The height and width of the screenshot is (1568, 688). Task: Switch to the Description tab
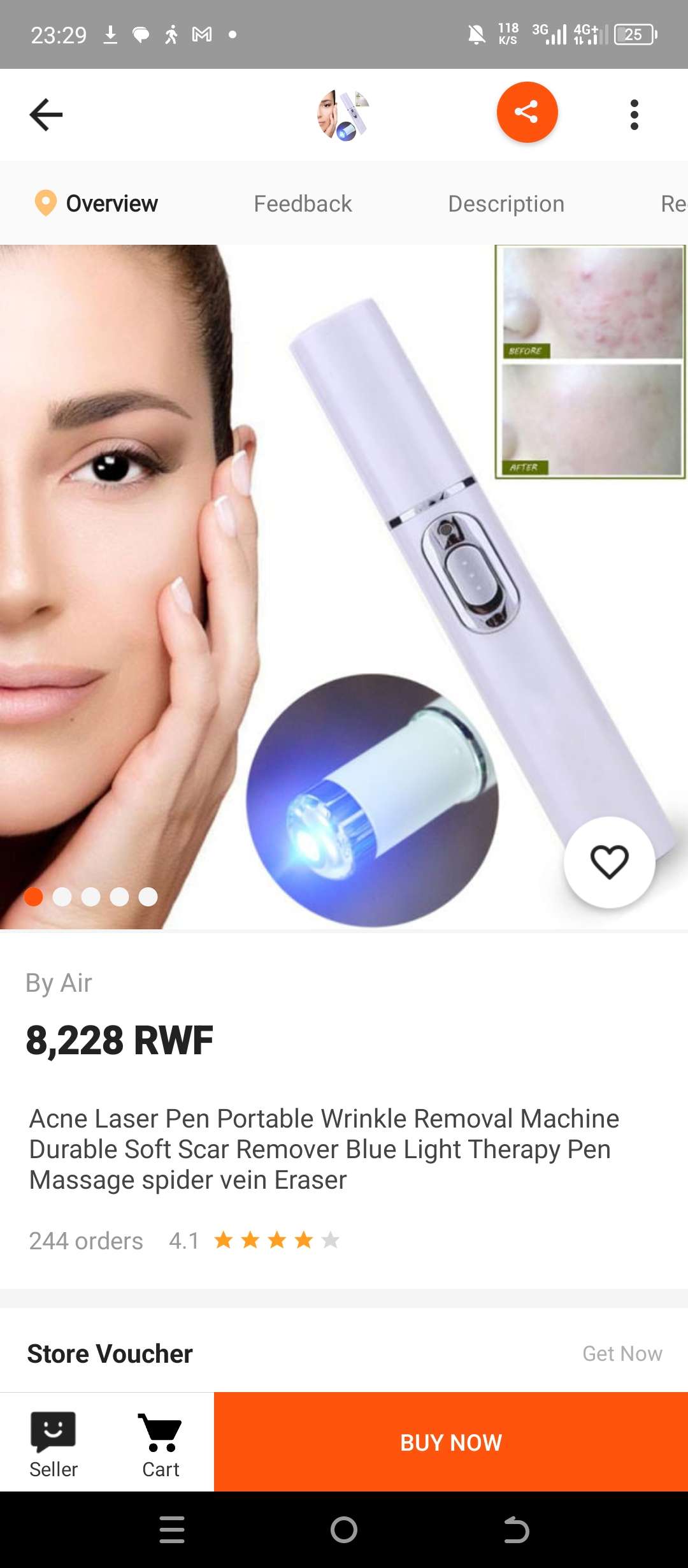pyautogui.click(x=506, y=204)
